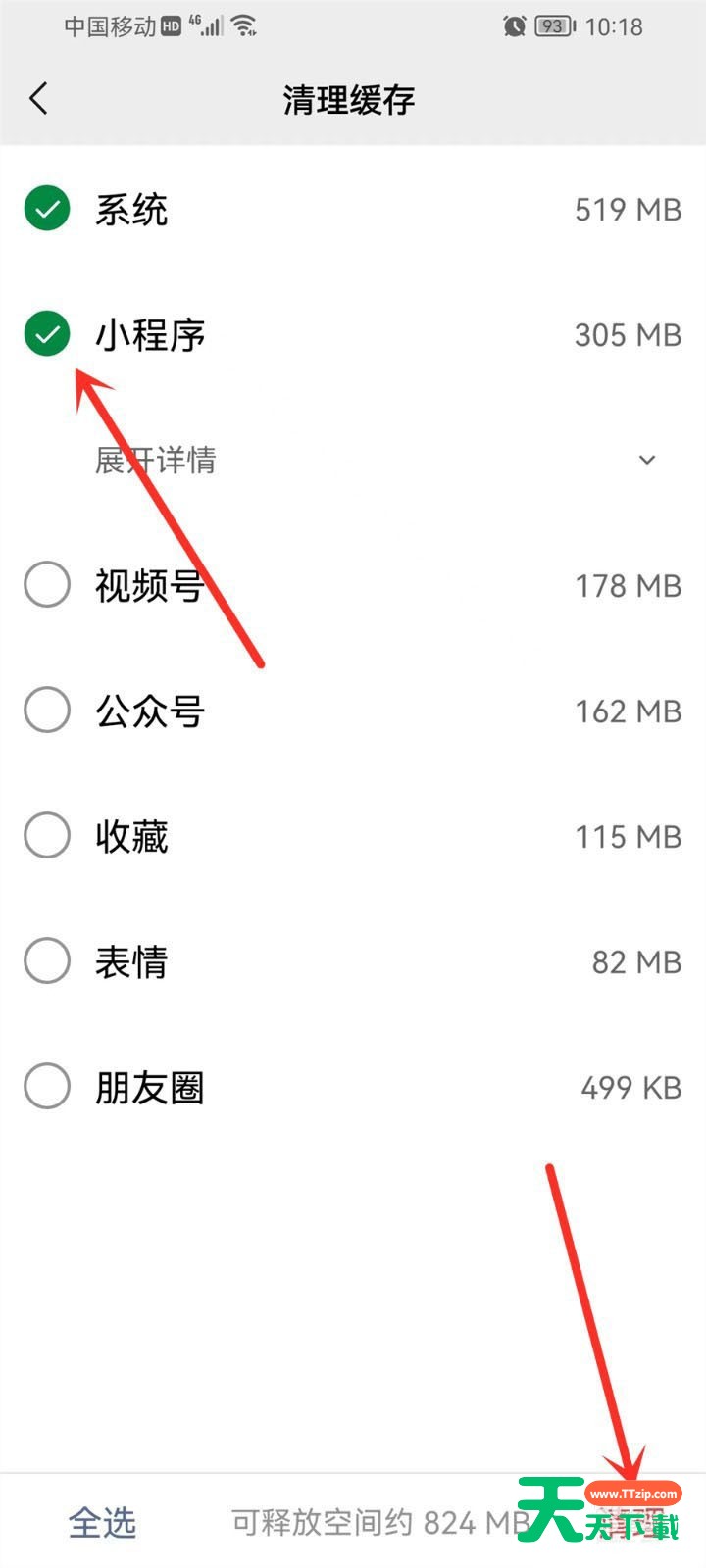
Task: Uncheck the 小程序 cache checkbox
Action: point(47,334)
